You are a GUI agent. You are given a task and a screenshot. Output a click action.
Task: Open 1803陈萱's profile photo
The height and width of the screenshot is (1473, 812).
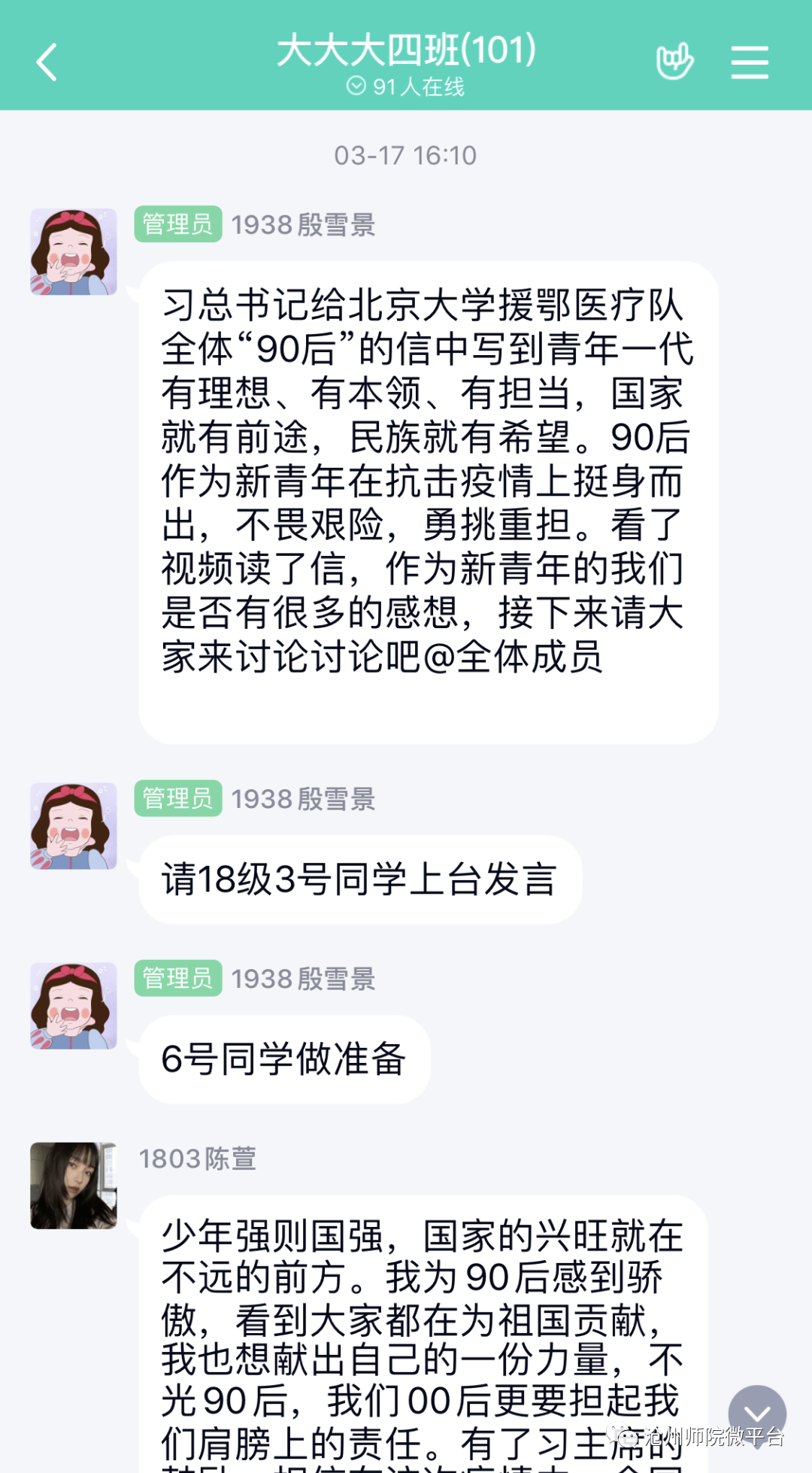[x=74, y=1186]
